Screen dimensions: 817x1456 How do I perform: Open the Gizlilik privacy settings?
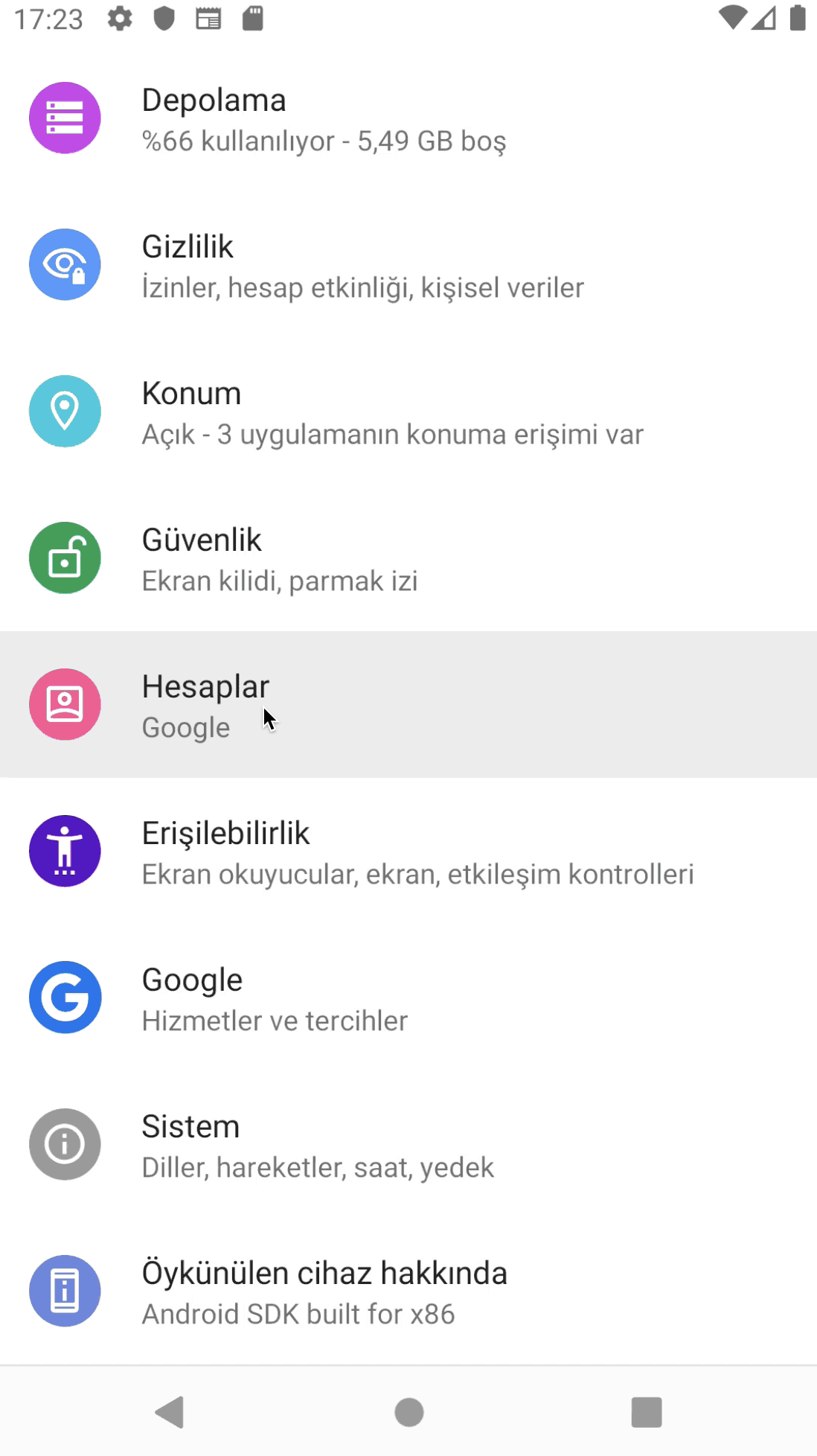pyautogui.click(x=408, y=265)
